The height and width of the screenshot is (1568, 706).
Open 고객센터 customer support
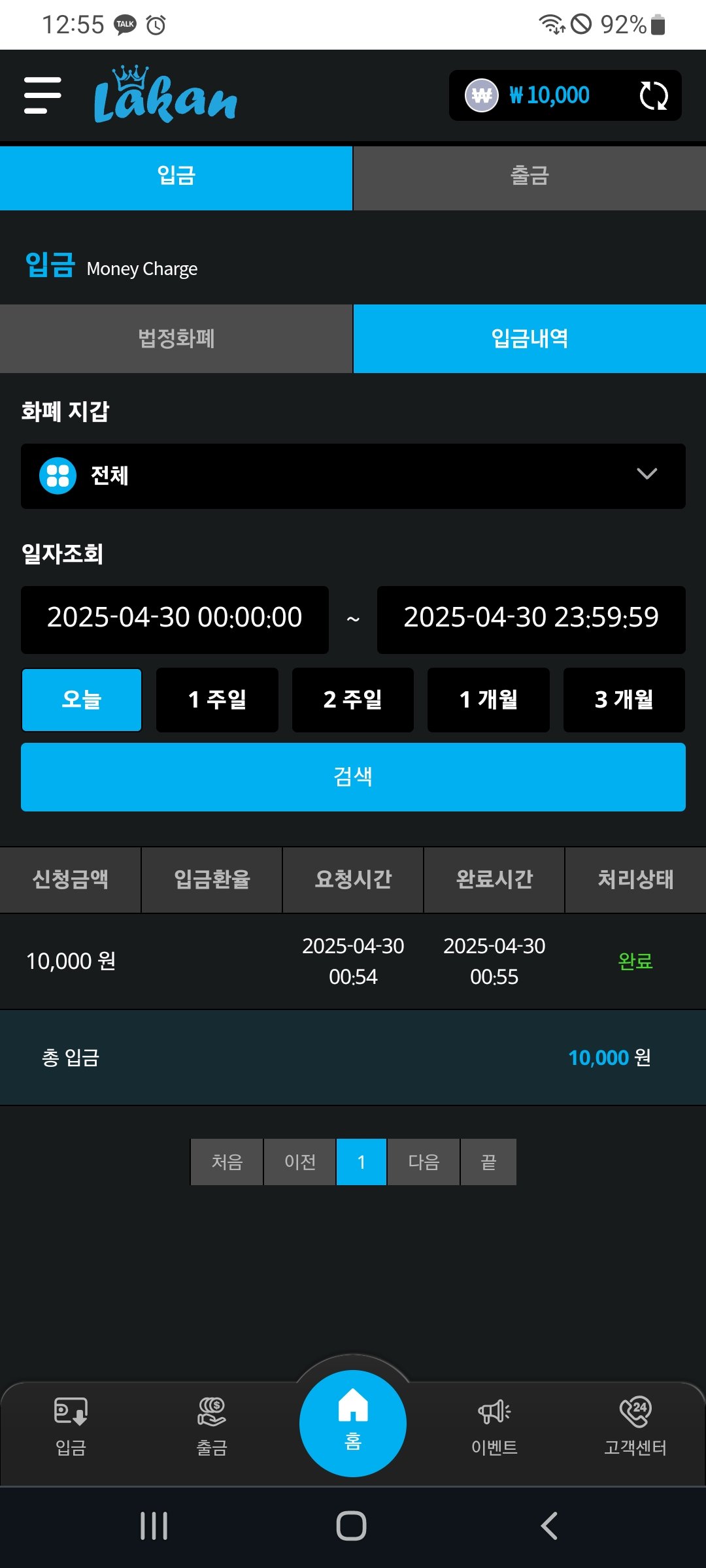(635, 1426)
